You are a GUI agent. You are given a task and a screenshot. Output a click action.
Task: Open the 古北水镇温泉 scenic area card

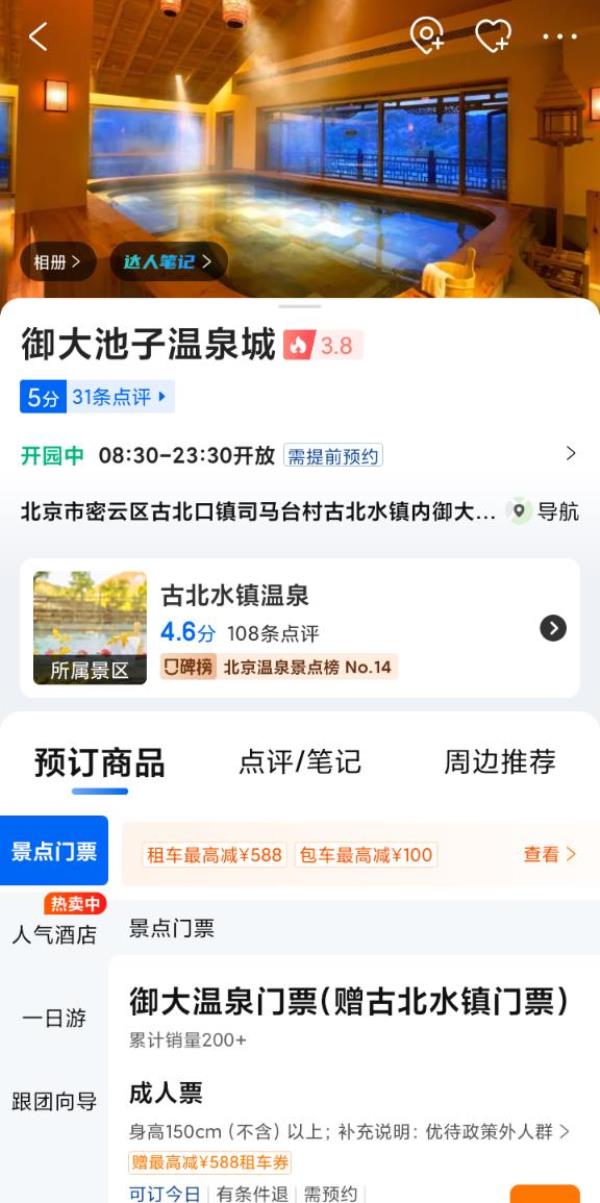[300, 628]
